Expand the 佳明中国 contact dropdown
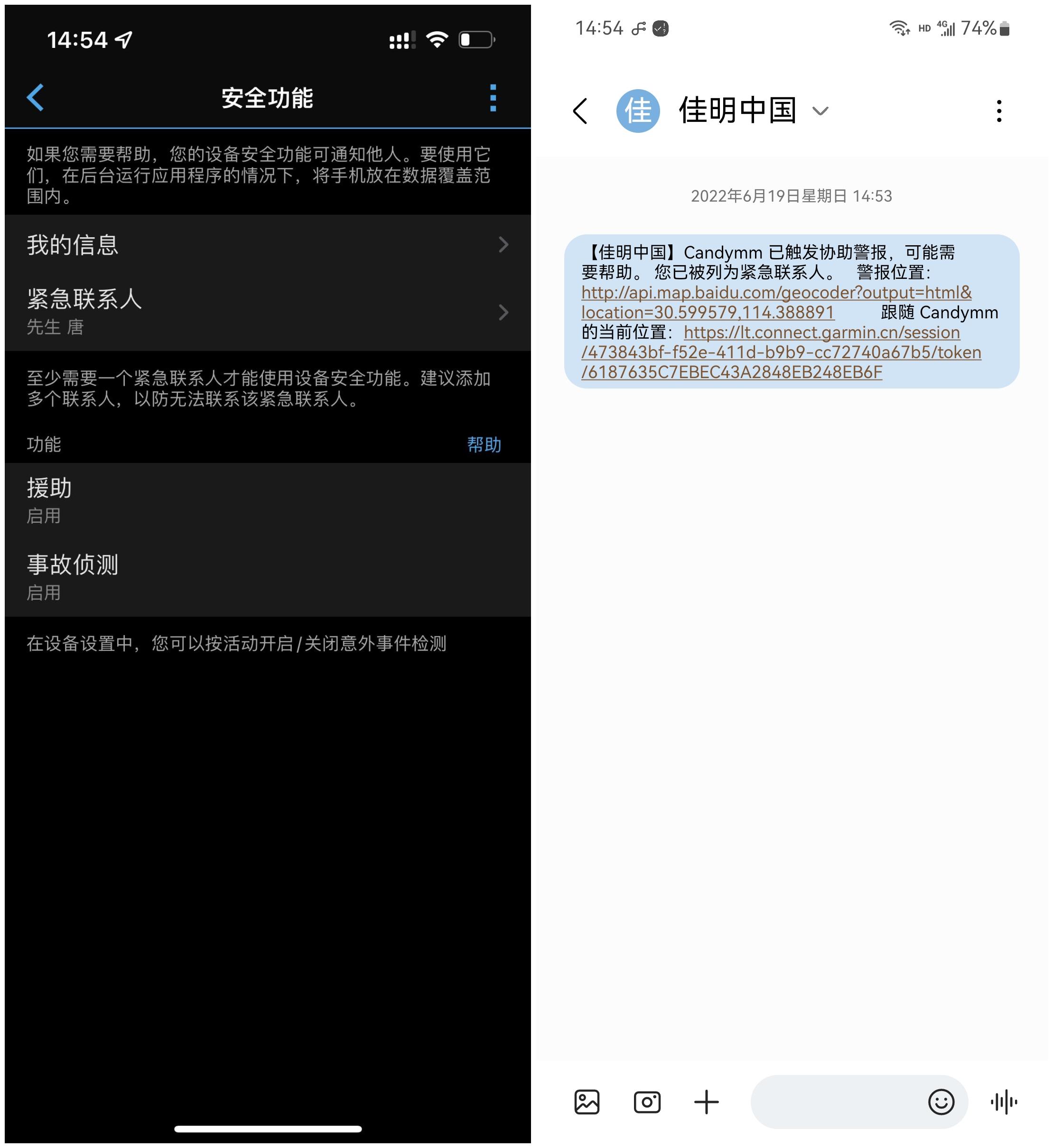 (x=820, y=111)
